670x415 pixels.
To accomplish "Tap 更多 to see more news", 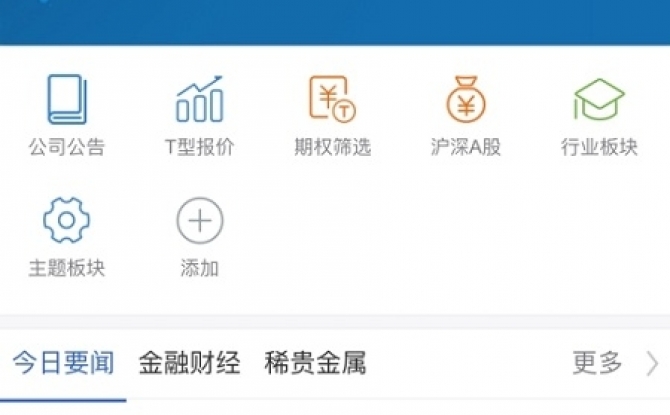I will coord(613,363).
